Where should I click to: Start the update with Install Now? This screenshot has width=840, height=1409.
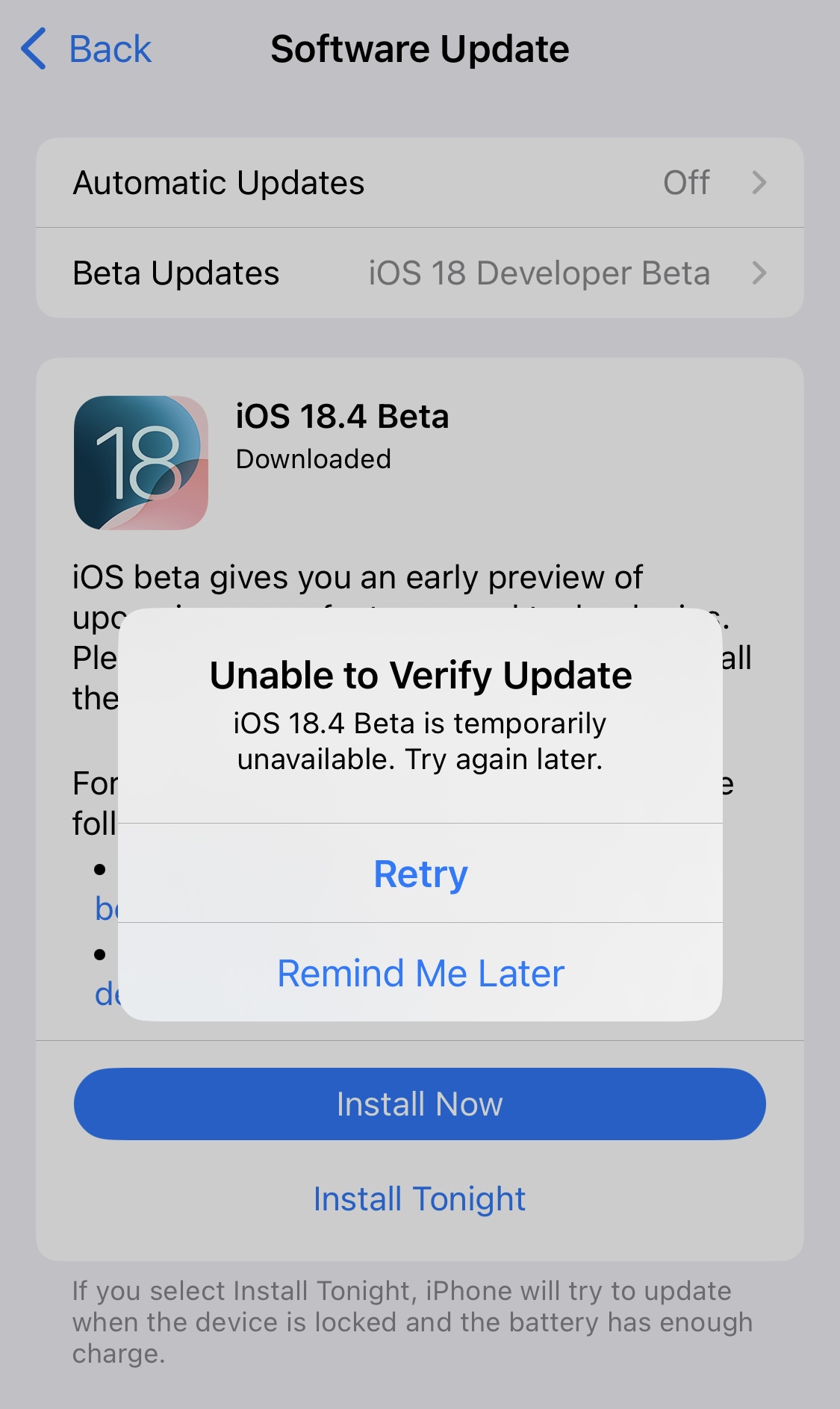[420, 1104]
